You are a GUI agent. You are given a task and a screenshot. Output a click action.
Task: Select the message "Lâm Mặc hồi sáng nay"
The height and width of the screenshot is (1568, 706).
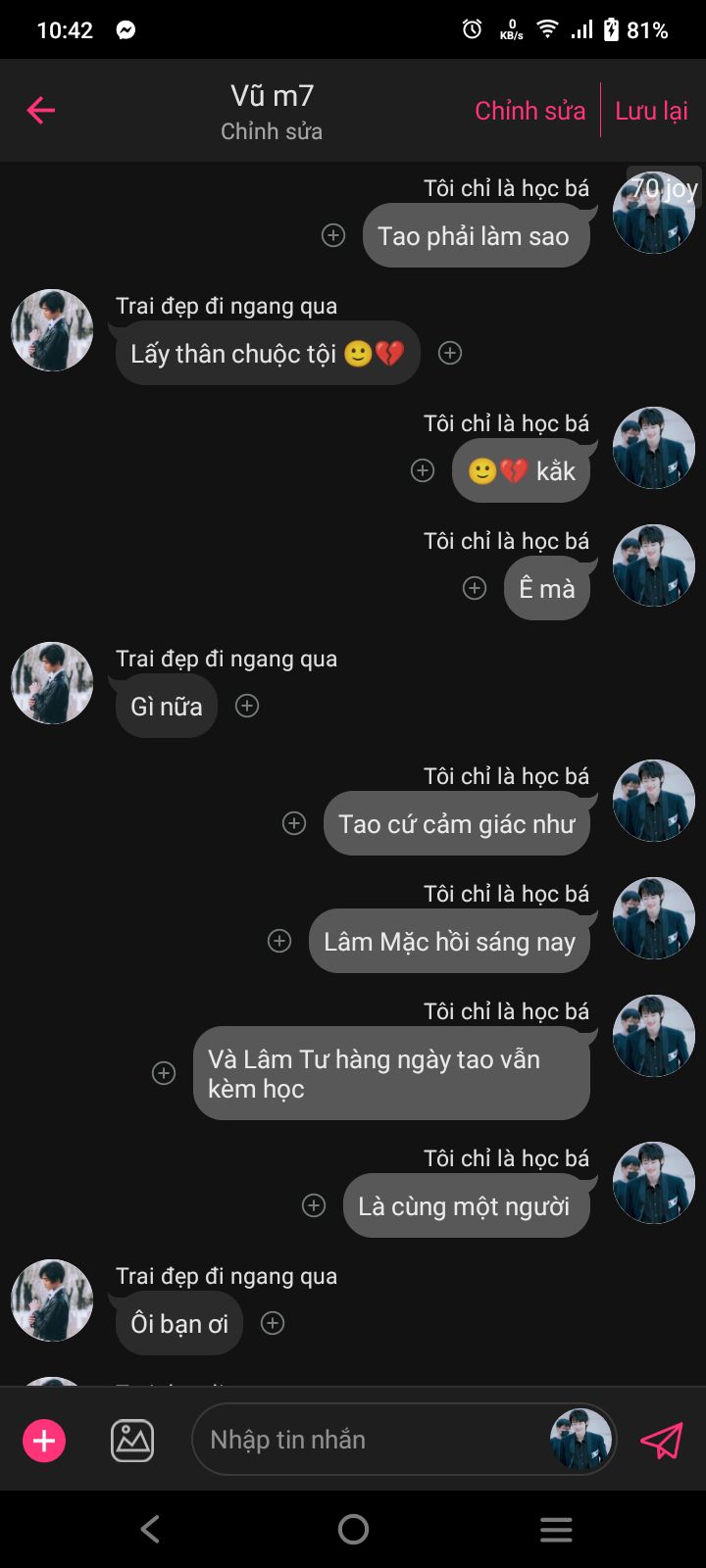click(x=450, y=941)
